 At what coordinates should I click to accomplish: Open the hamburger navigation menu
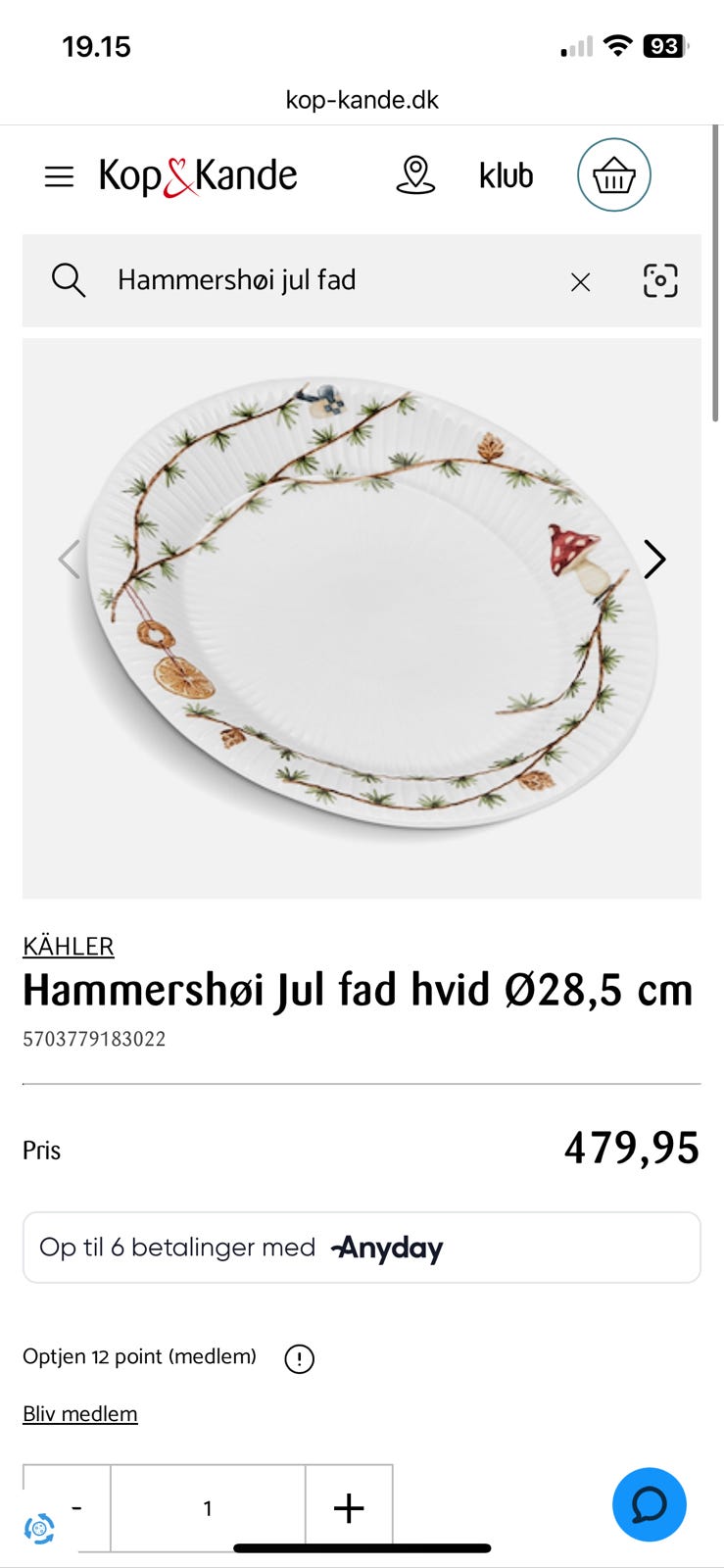59,176
